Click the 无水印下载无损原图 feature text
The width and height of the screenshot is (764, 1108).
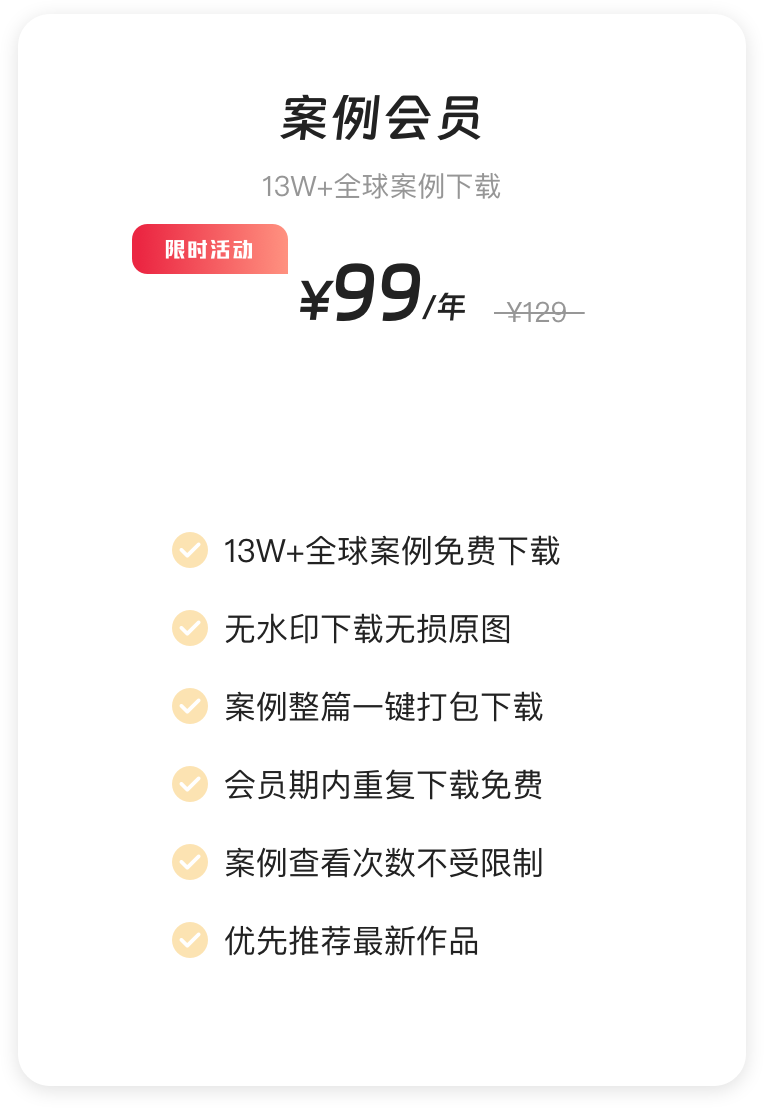click(x=356, y=628)
